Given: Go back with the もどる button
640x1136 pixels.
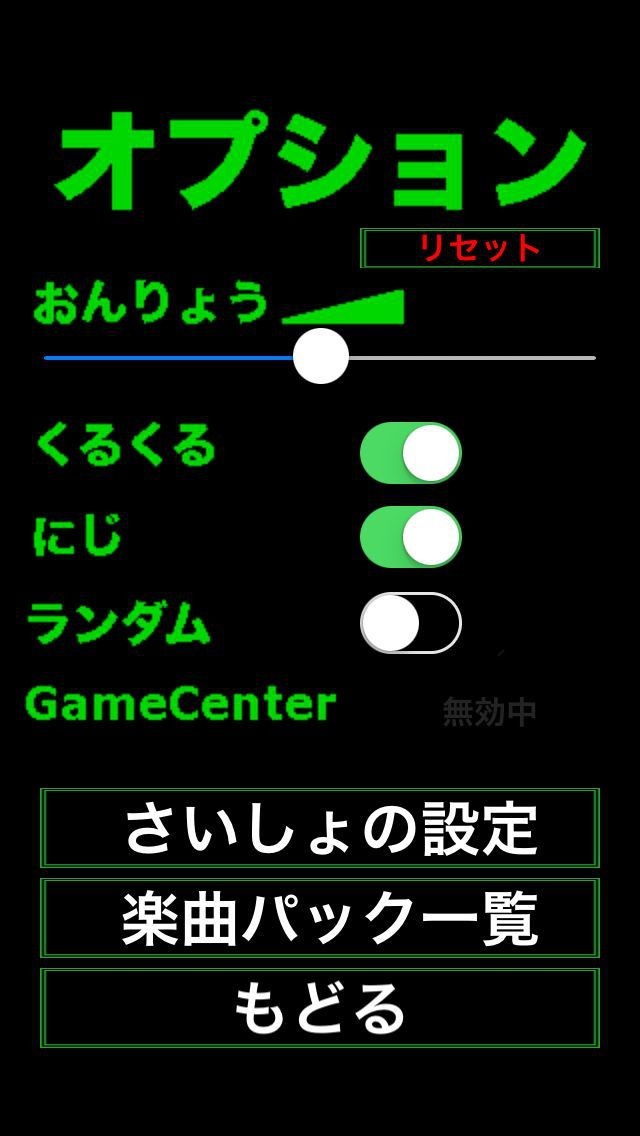Looking at the screenshot, I should point(320,1008).
